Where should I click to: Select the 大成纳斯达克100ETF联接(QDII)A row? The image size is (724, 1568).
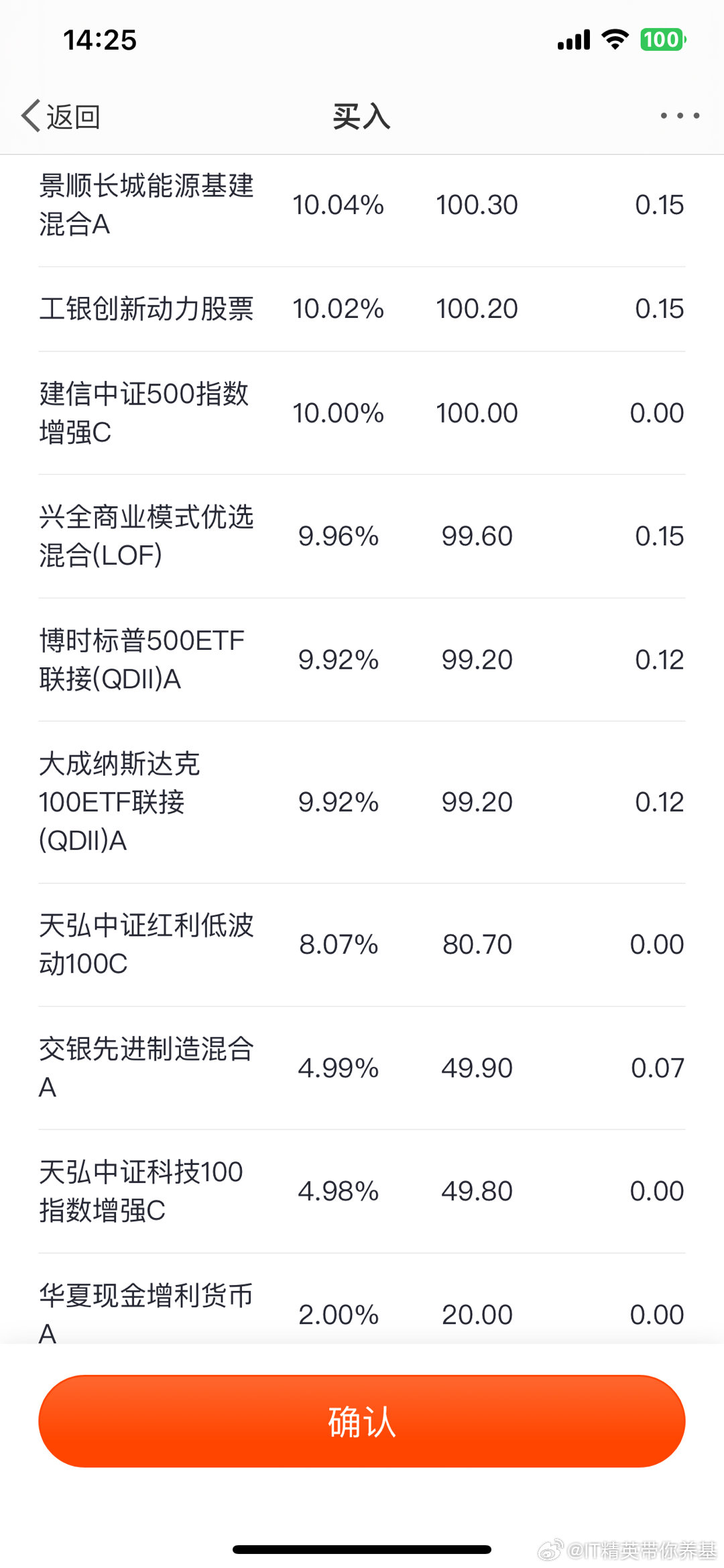click(x=362, y=801)
